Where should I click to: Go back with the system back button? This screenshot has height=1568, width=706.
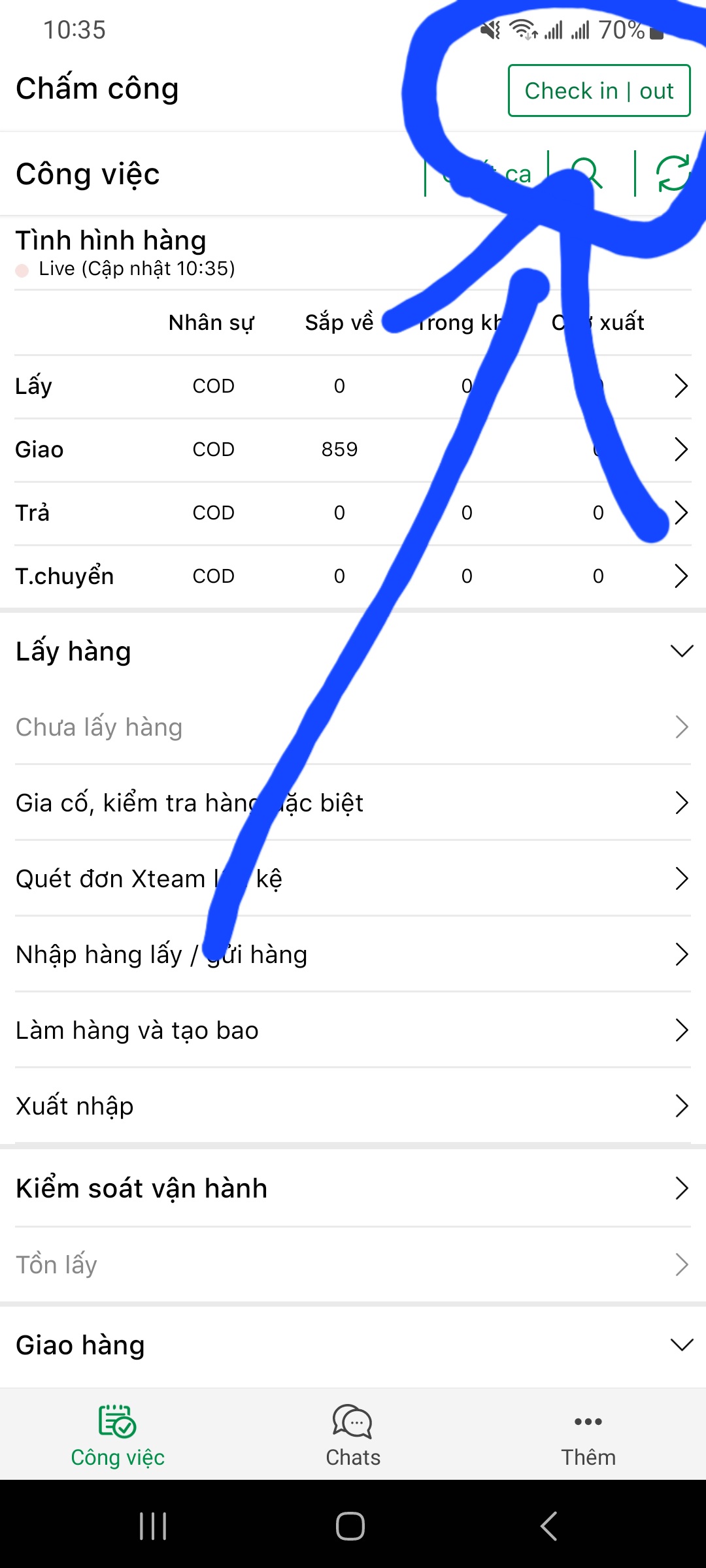click(x=549, y=1526)
